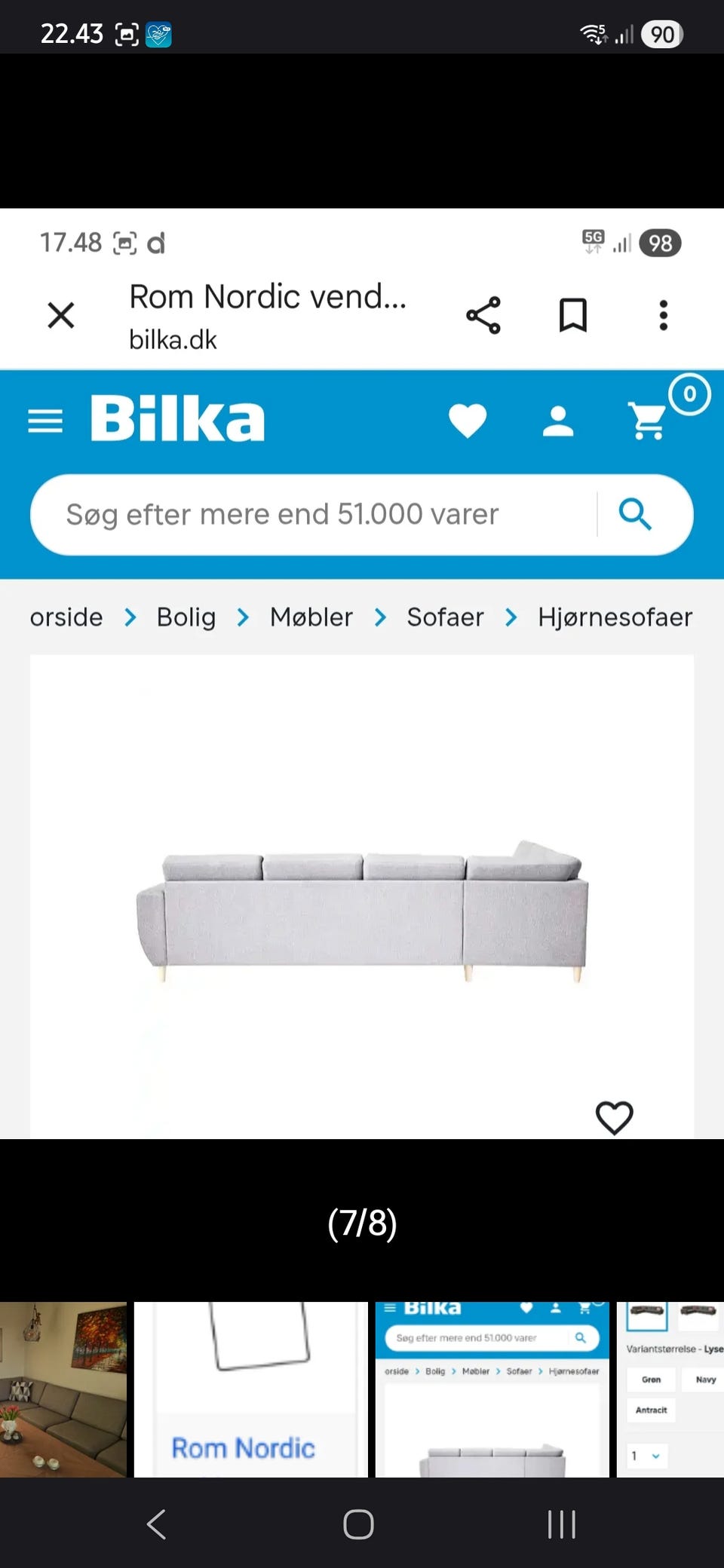This screenshot has height=1568, width=724.
Task: Close the page with the X icon
Action: 61,315
